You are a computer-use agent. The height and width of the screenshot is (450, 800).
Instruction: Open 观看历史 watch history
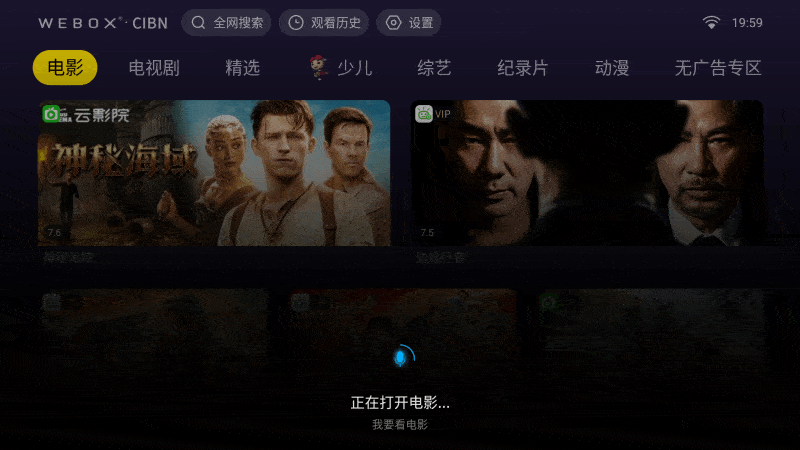click(x=324, y=22)
